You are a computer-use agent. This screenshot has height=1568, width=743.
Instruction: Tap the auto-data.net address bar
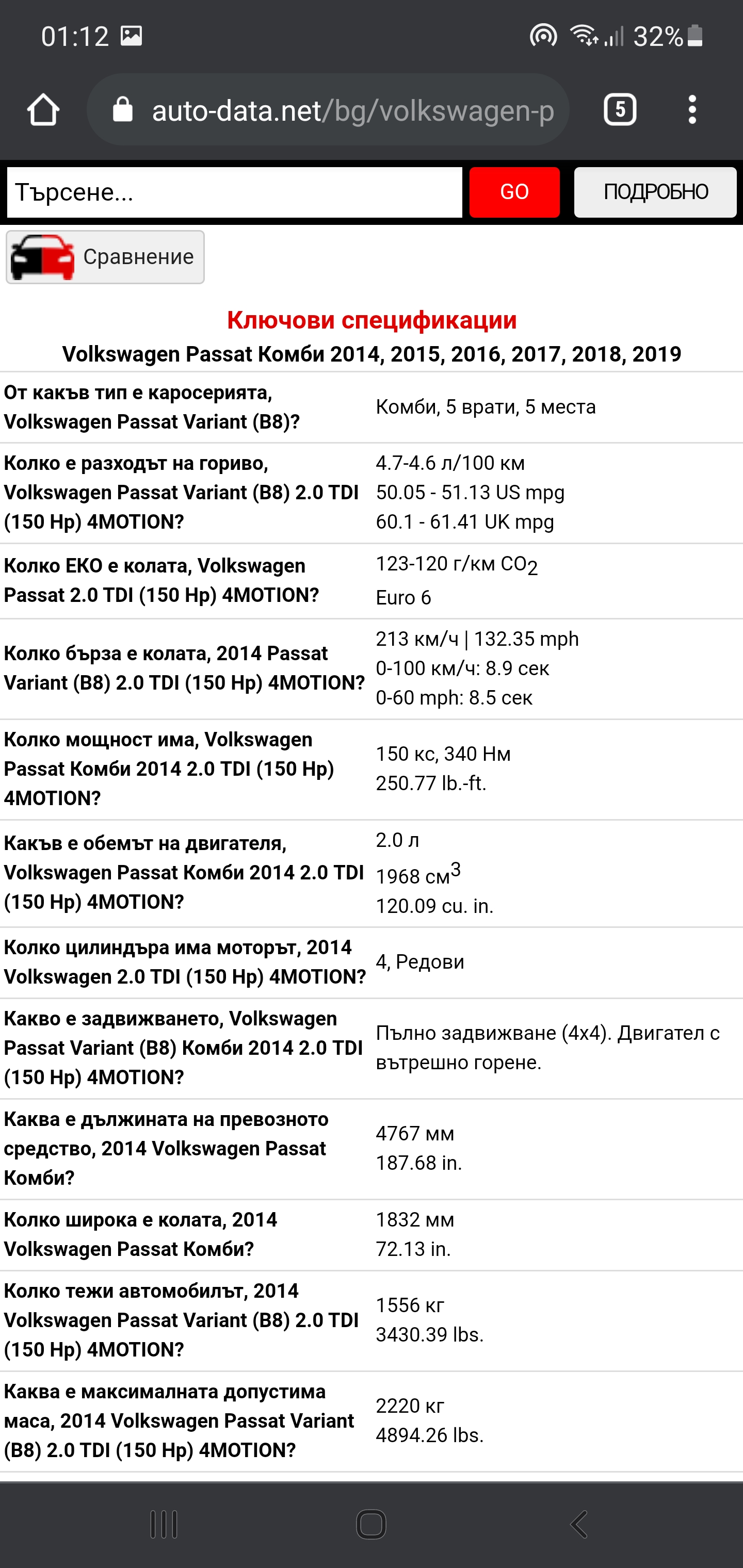pos(341,110)
